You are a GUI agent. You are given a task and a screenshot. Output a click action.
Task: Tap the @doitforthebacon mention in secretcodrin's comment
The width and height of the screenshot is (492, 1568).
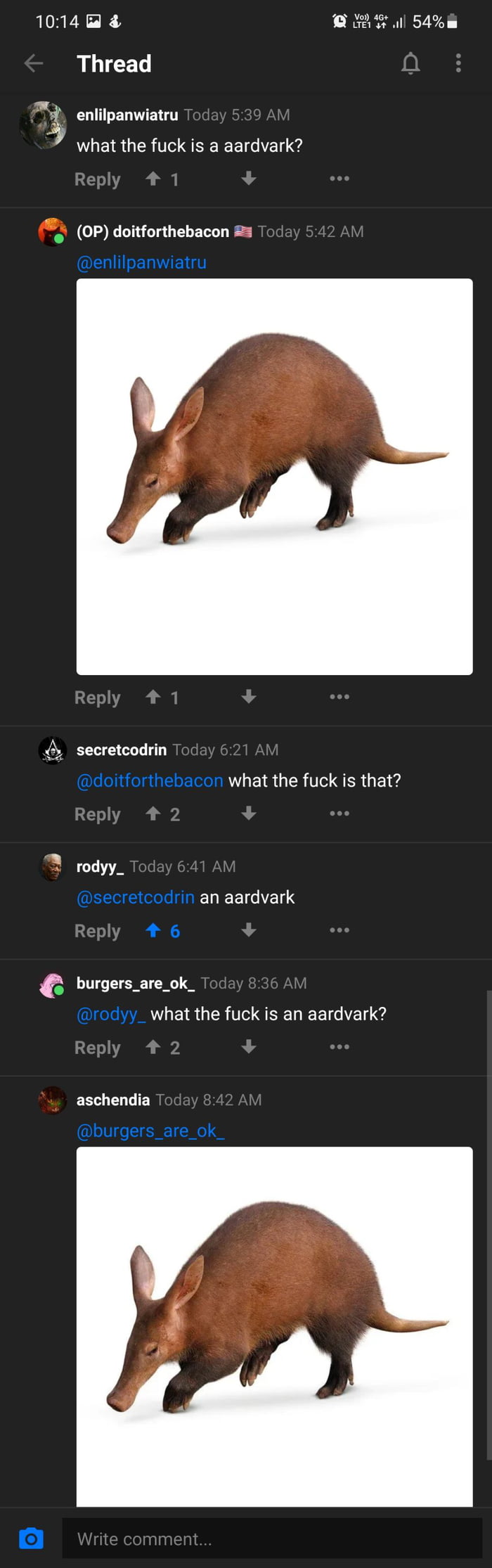pos(150,780)
